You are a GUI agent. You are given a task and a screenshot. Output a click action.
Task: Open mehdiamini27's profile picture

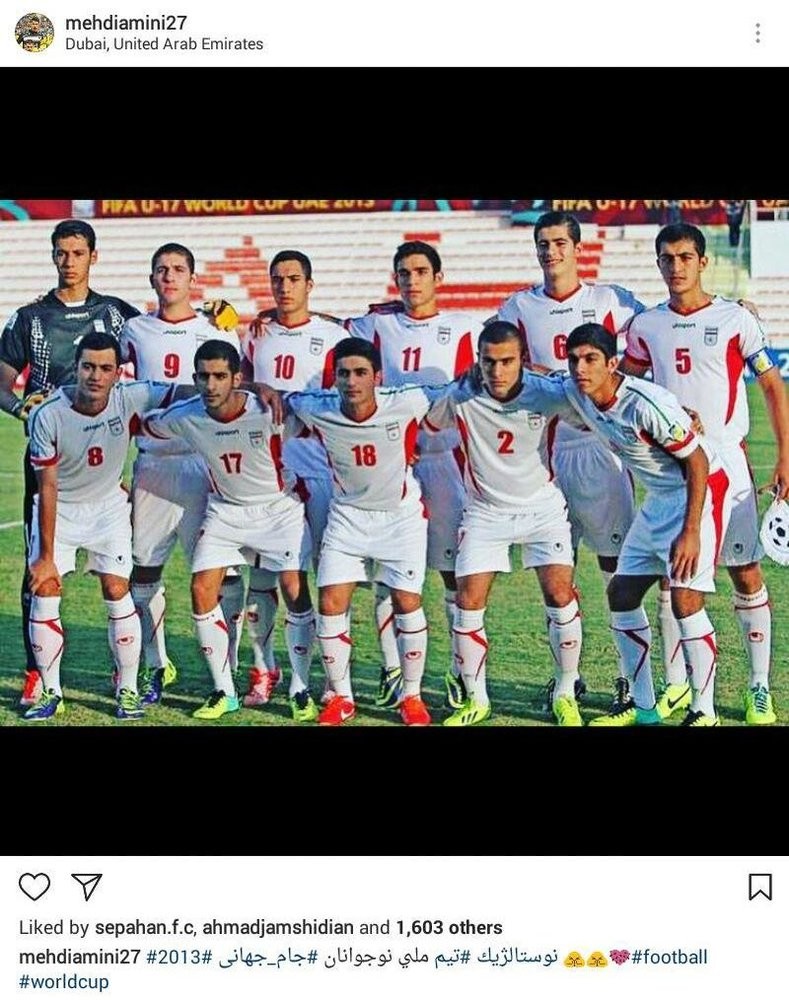[34, 33]
